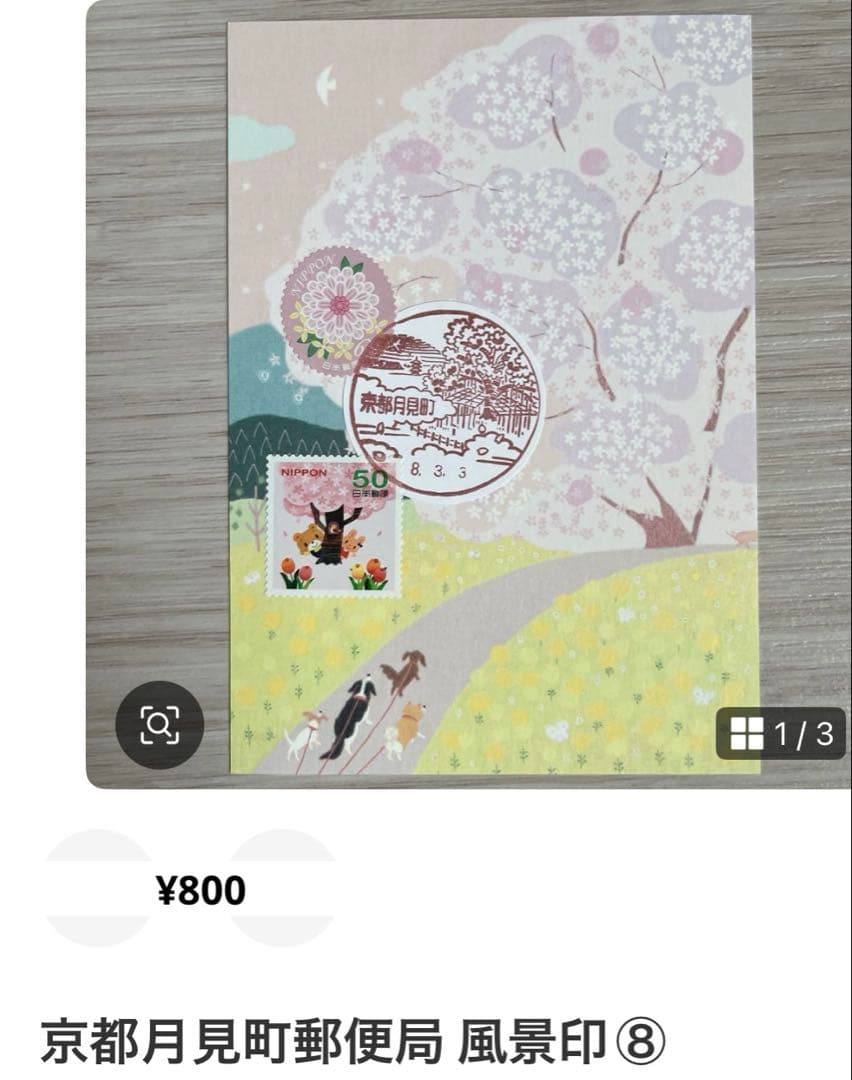Open the 1/3 photo gallery grid
Image resolution: width=852 pixels, height=1080 pixels.
(x=781, y=734)
